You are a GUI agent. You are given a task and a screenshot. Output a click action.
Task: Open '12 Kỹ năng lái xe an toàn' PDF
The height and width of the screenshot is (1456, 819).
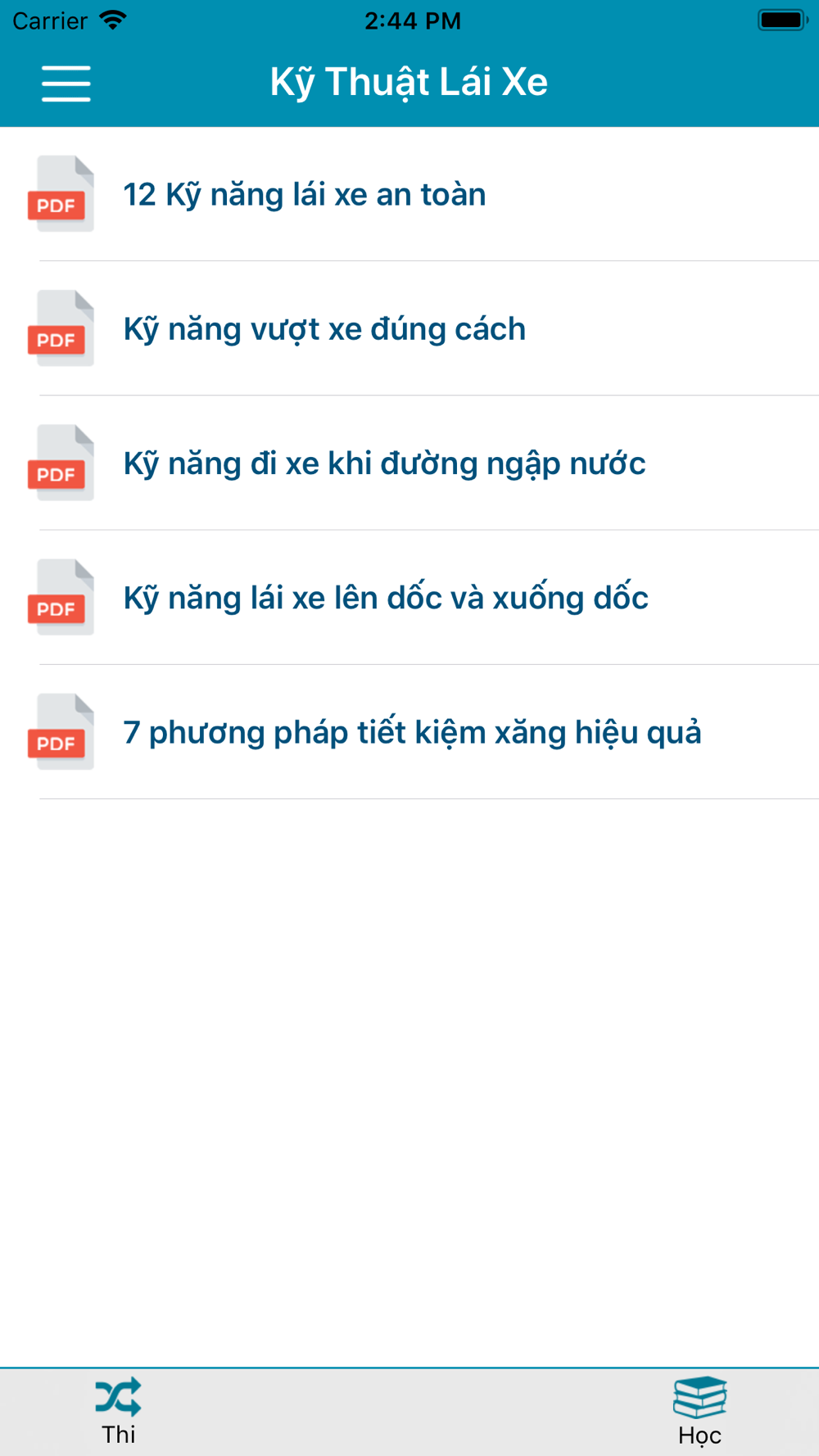coord(409,194)
